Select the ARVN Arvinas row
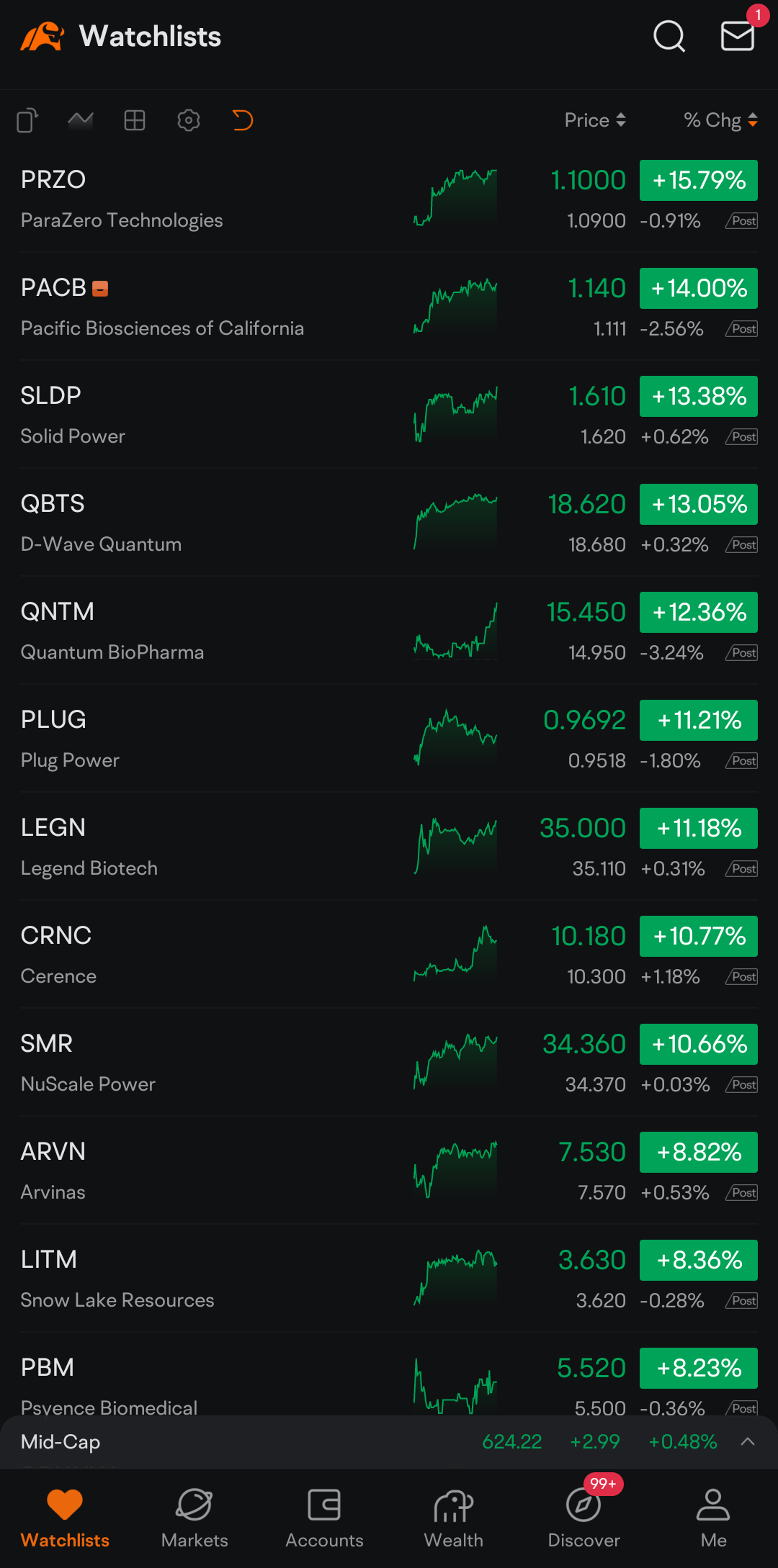 [x=389, y=1171]
